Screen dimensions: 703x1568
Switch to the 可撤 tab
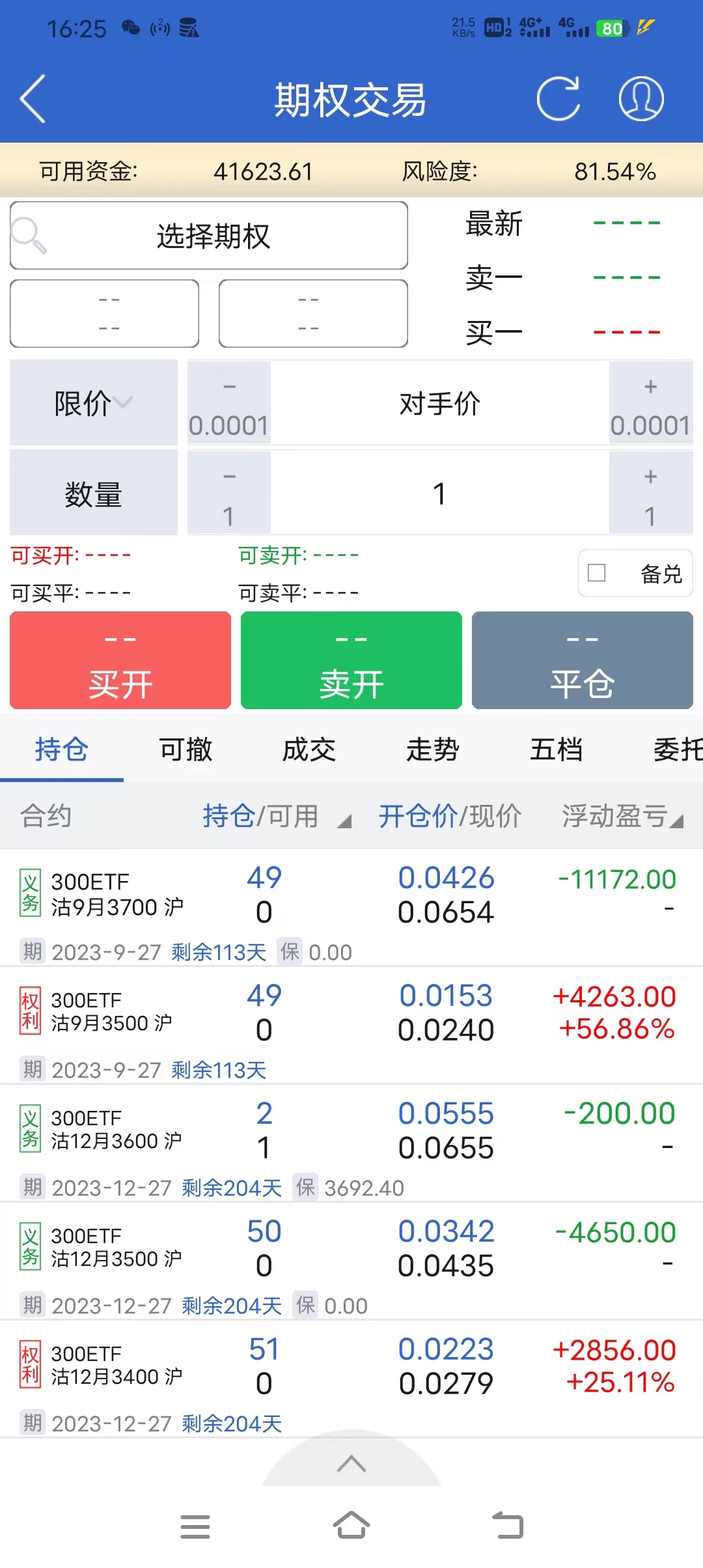(x=186, y=749)
